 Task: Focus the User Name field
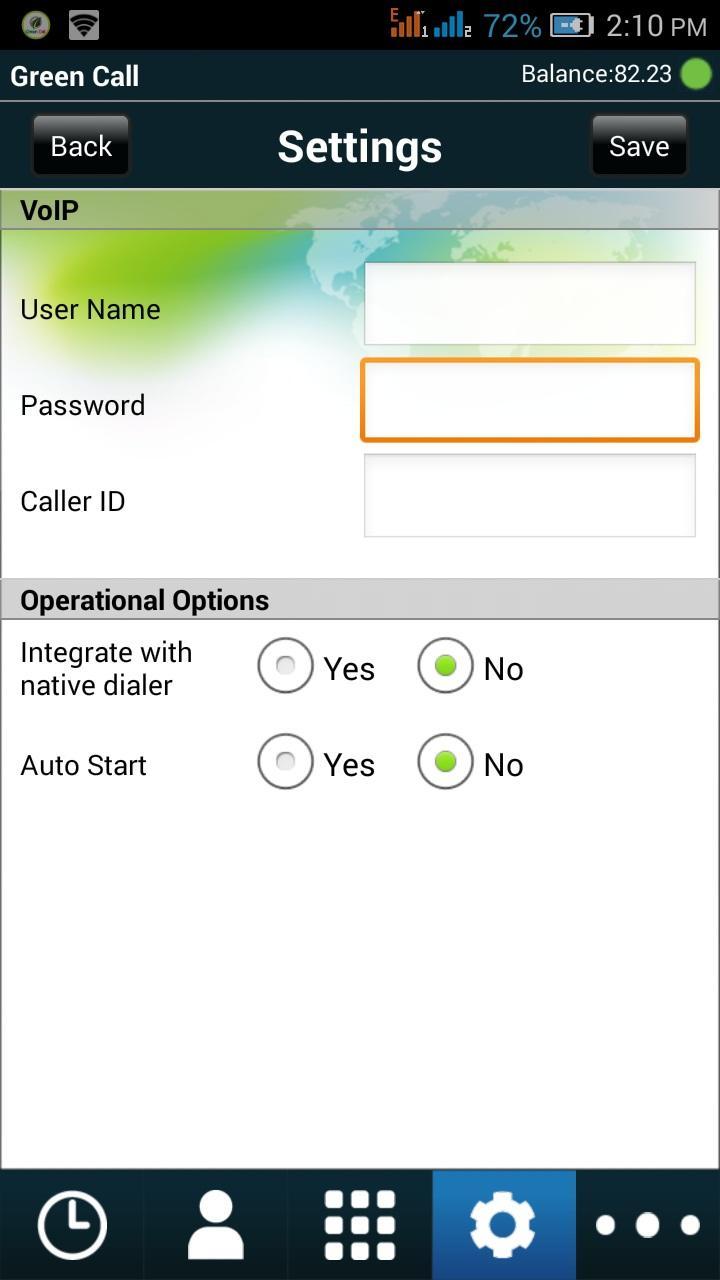(529, 304)
